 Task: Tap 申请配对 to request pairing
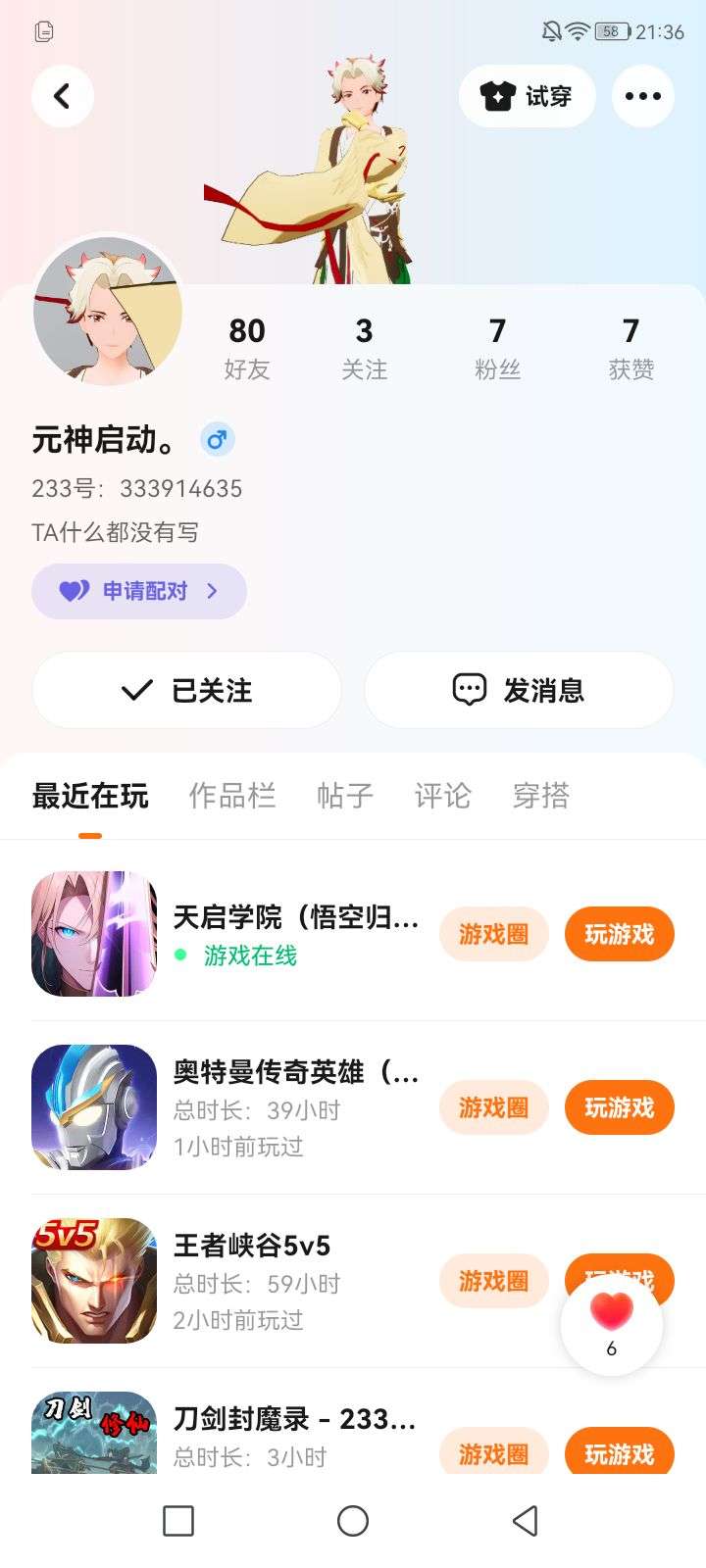pyautogui.click(x=138, y=591)
